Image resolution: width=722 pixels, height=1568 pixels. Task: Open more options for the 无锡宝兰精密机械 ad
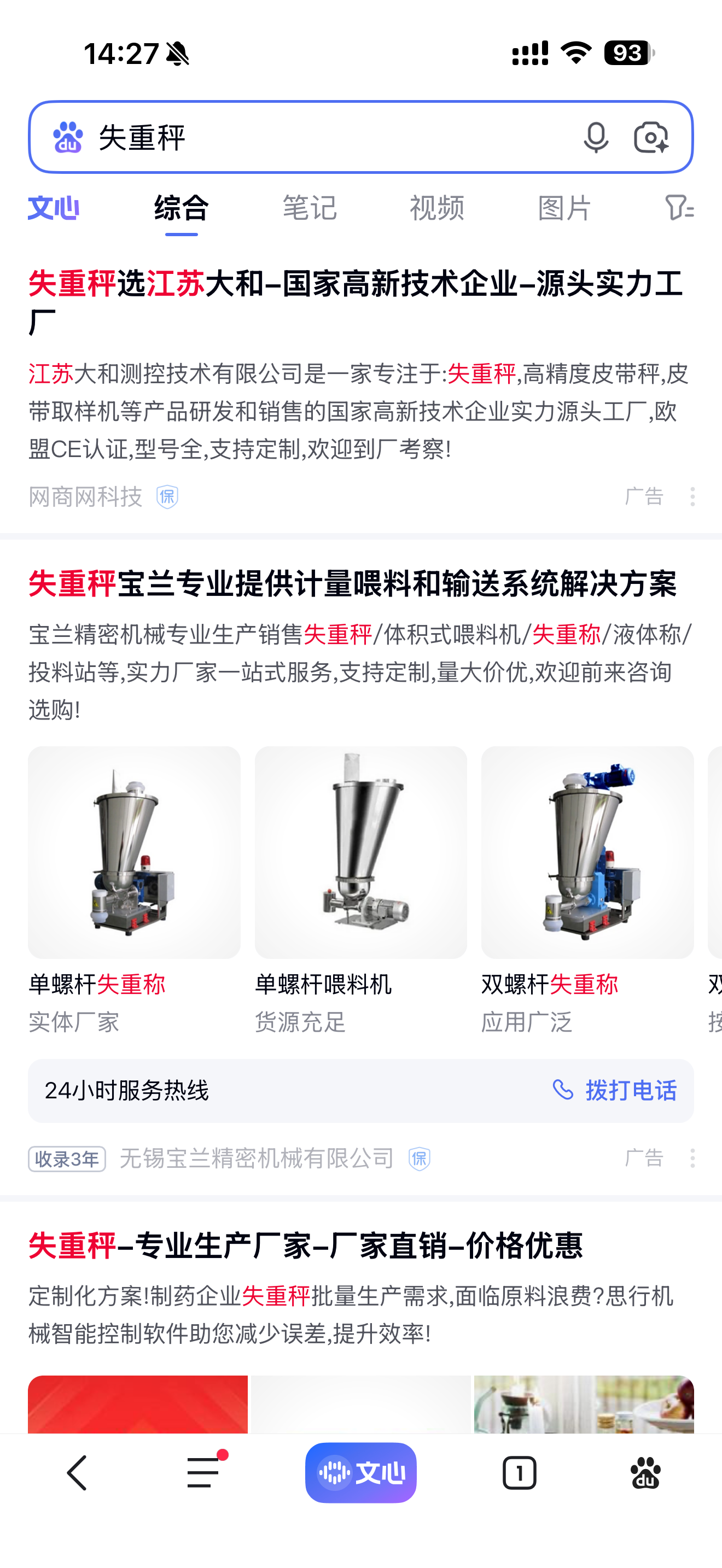pos(693,1158)
